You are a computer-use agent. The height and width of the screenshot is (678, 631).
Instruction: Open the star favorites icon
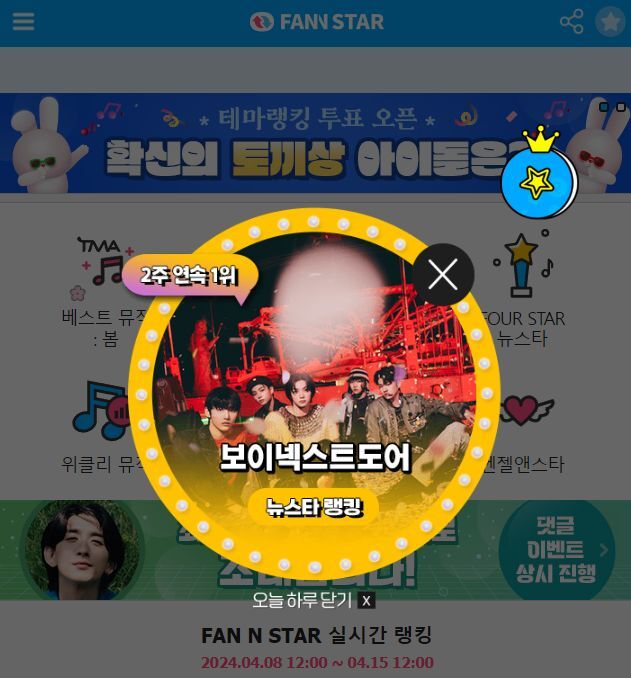click(609, 22)
